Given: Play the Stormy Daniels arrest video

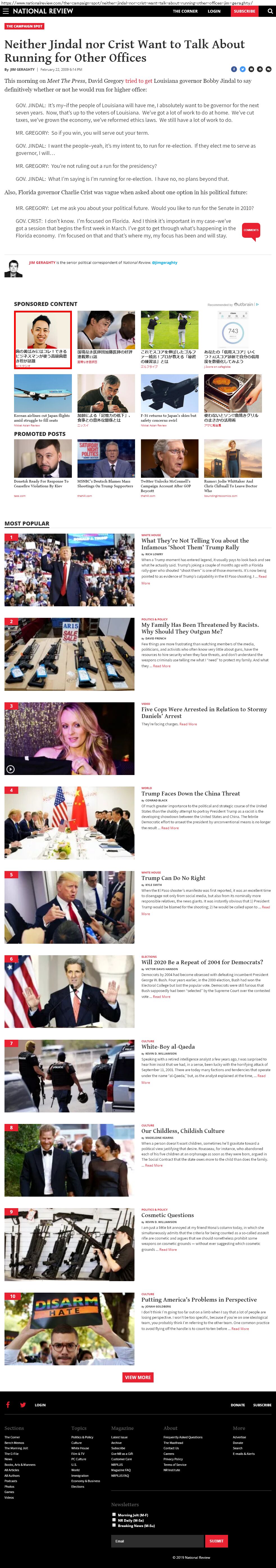Looking at the screenshot, I should [10, 769].
